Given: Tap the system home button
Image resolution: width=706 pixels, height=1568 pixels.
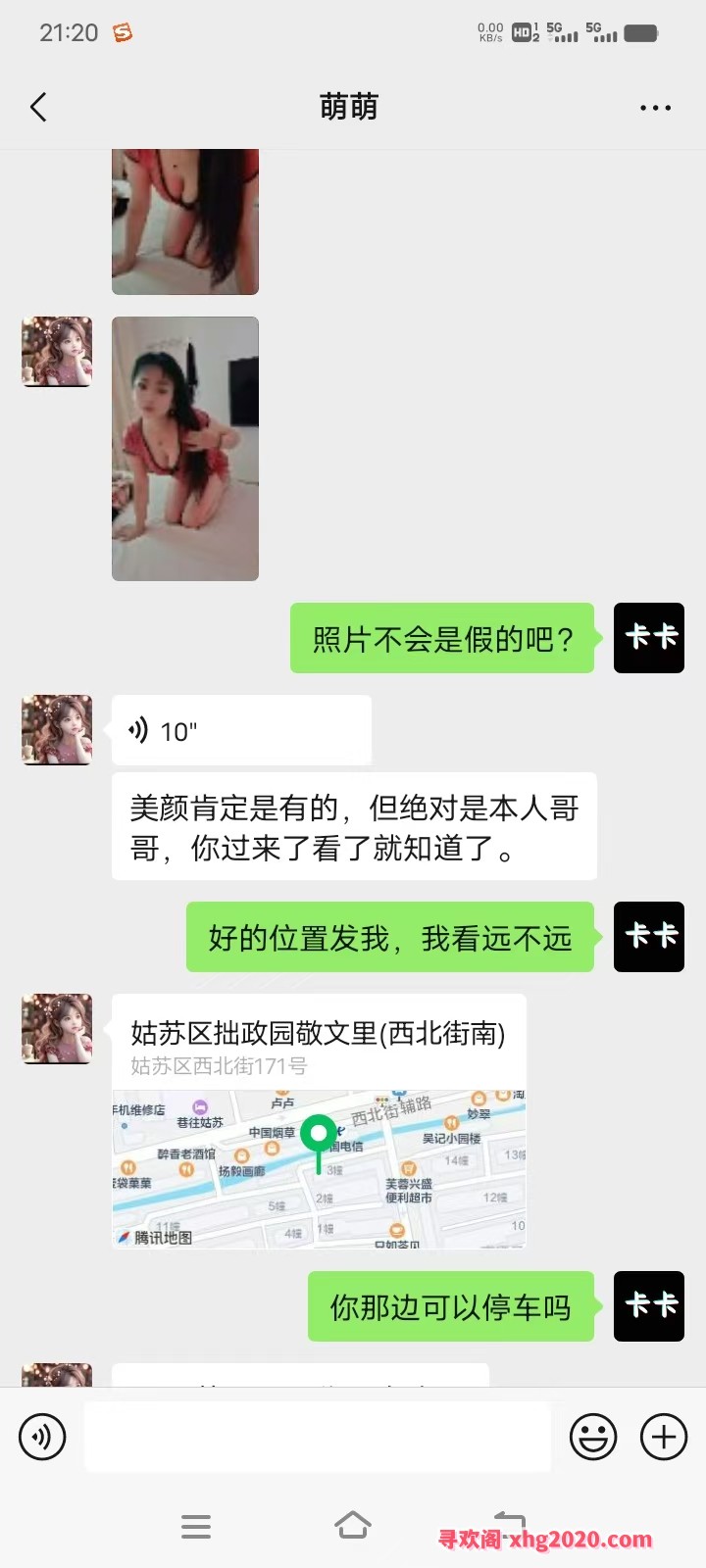Looking at the screenshot, I should pos(353,1526).
